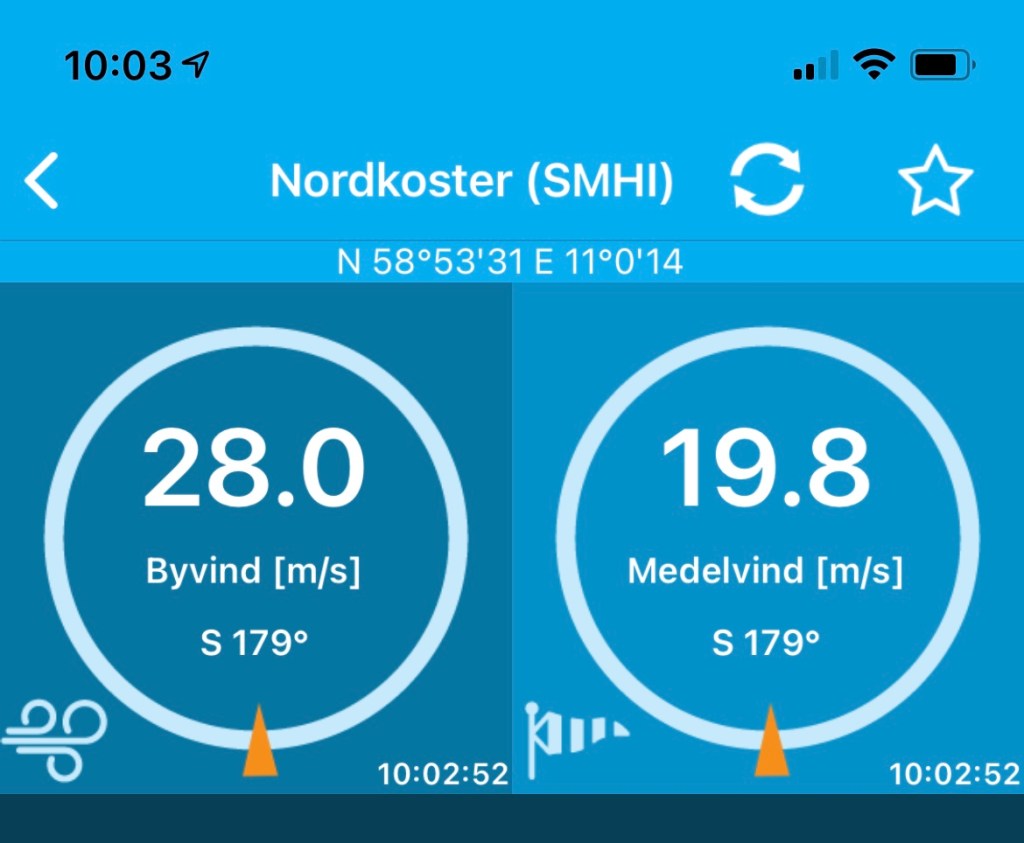Refresh the Nordkoster wind data
1024x843 pixels.
pyautogui.click(x=766, y=181)
